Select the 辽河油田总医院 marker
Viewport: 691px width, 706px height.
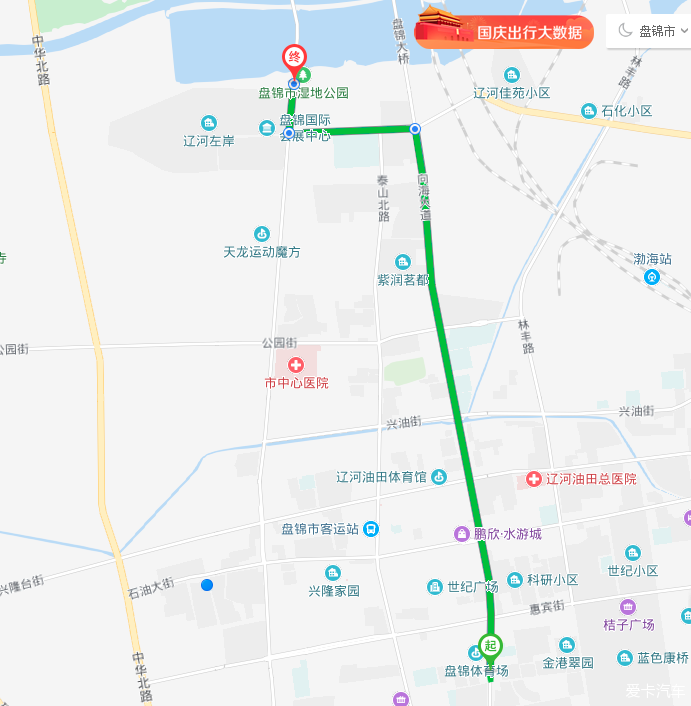pyautogui.click(x=534, y=479)
